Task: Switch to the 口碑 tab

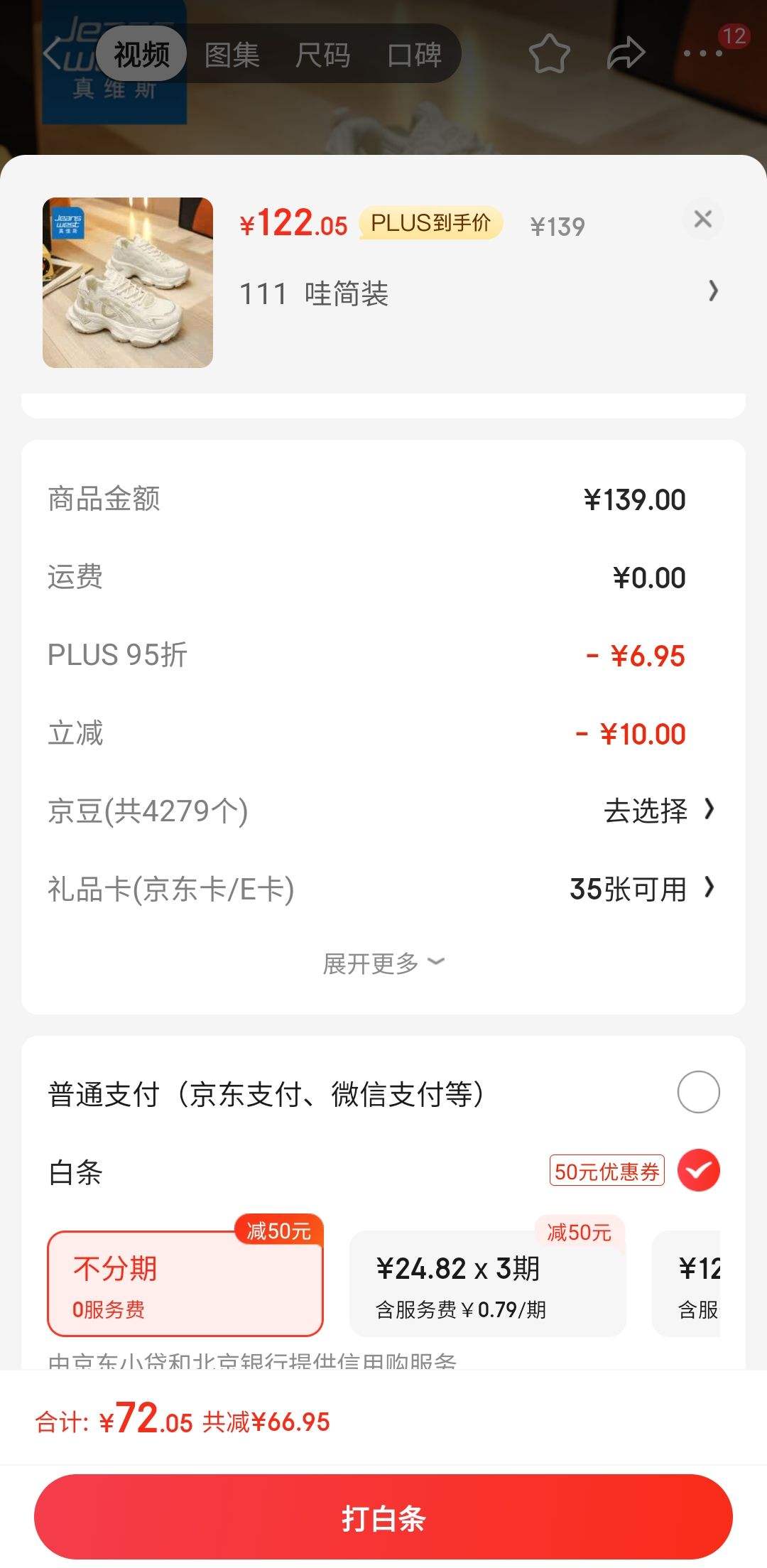Action: (x=413, y=53)
